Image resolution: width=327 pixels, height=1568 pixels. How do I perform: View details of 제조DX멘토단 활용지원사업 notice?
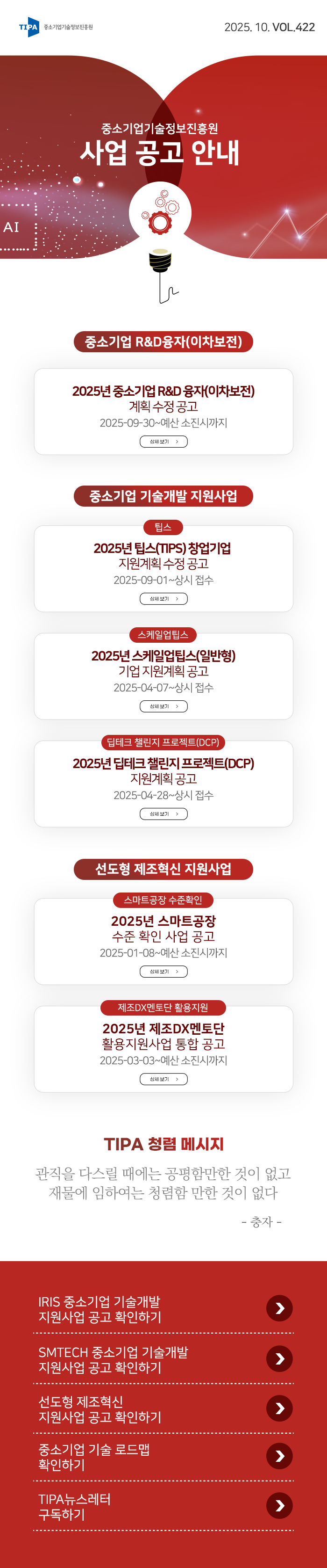pyautogui.click(x=163, y=1079)
